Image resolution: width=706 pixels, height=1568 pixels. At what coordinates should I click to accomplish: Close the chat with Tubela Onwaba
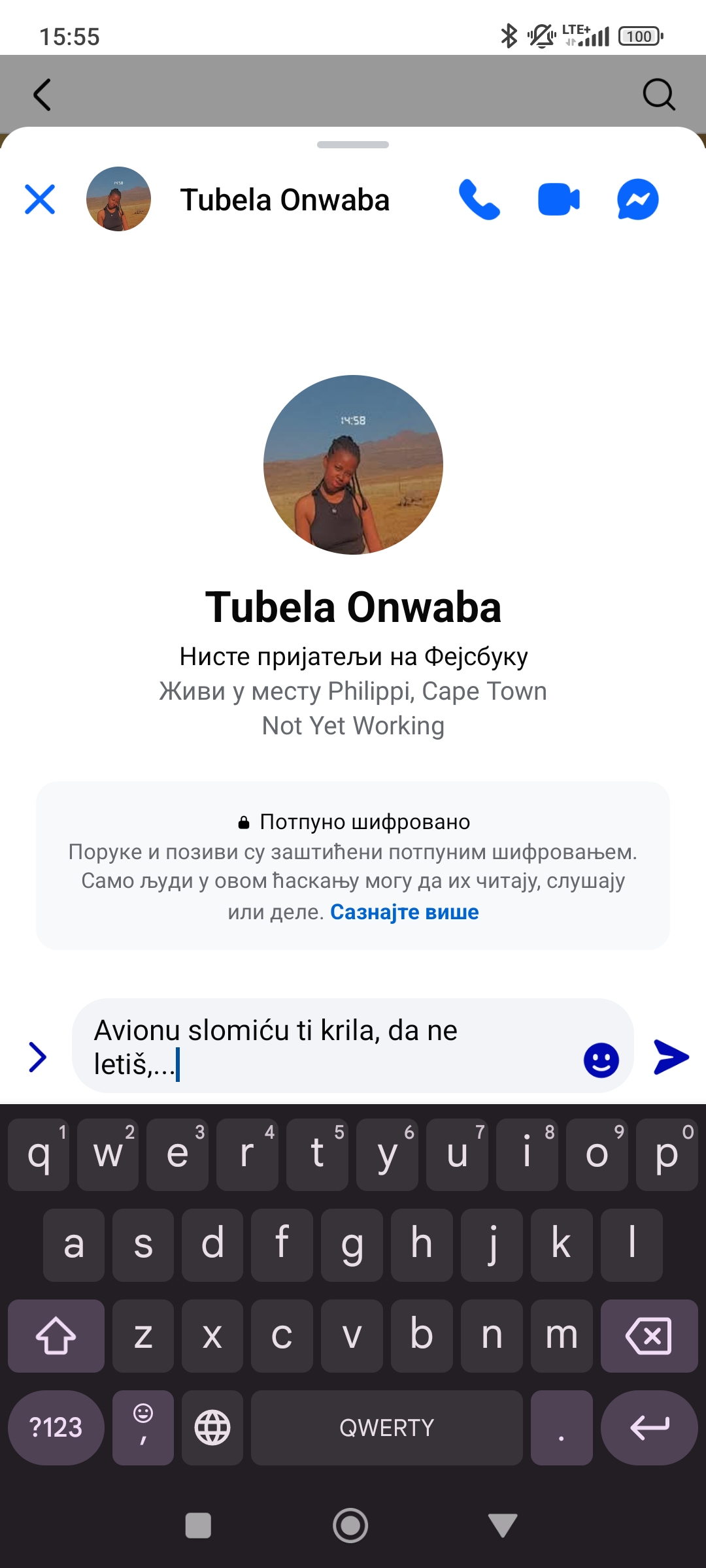(x=40, y=199)
